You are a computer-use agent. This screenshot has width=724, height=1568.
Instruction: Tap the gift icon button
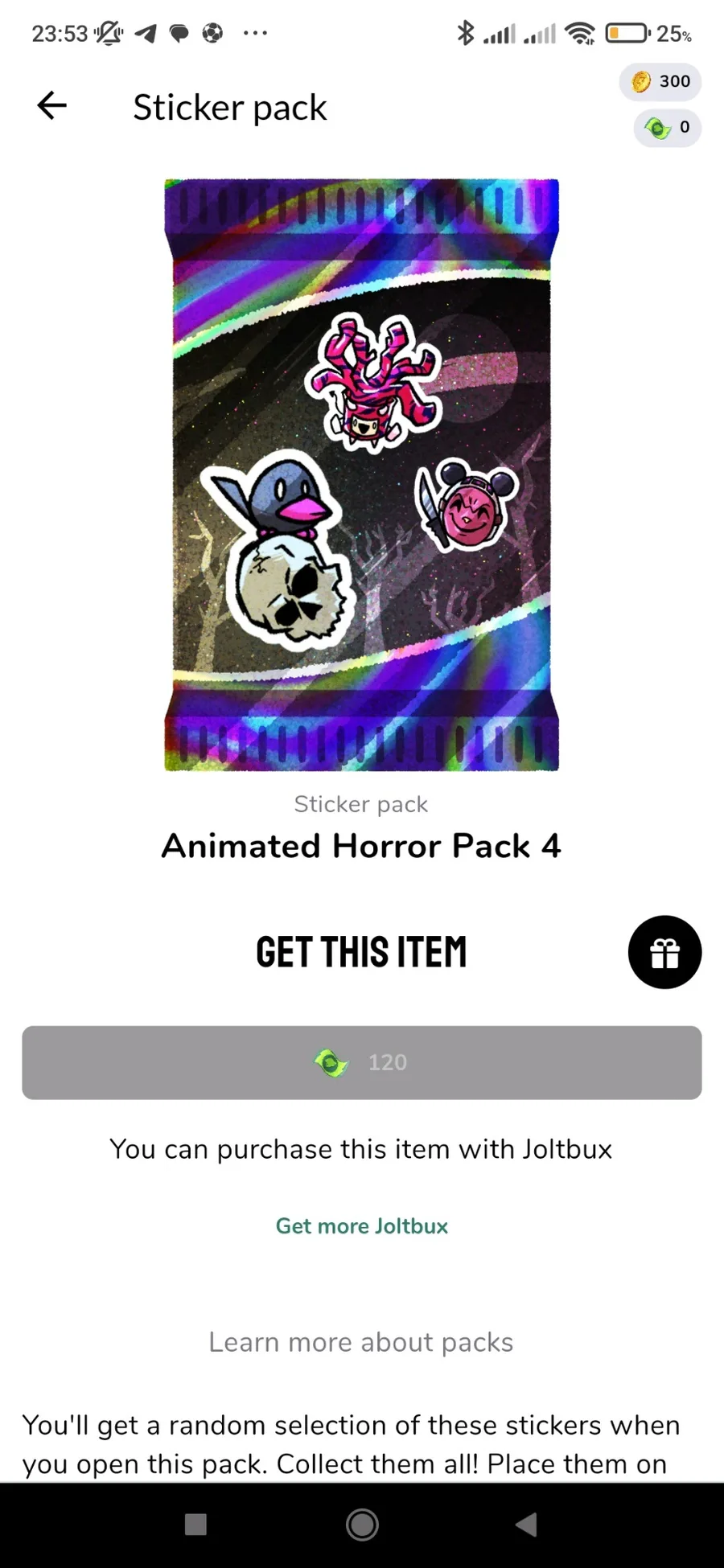click(664, 952)
